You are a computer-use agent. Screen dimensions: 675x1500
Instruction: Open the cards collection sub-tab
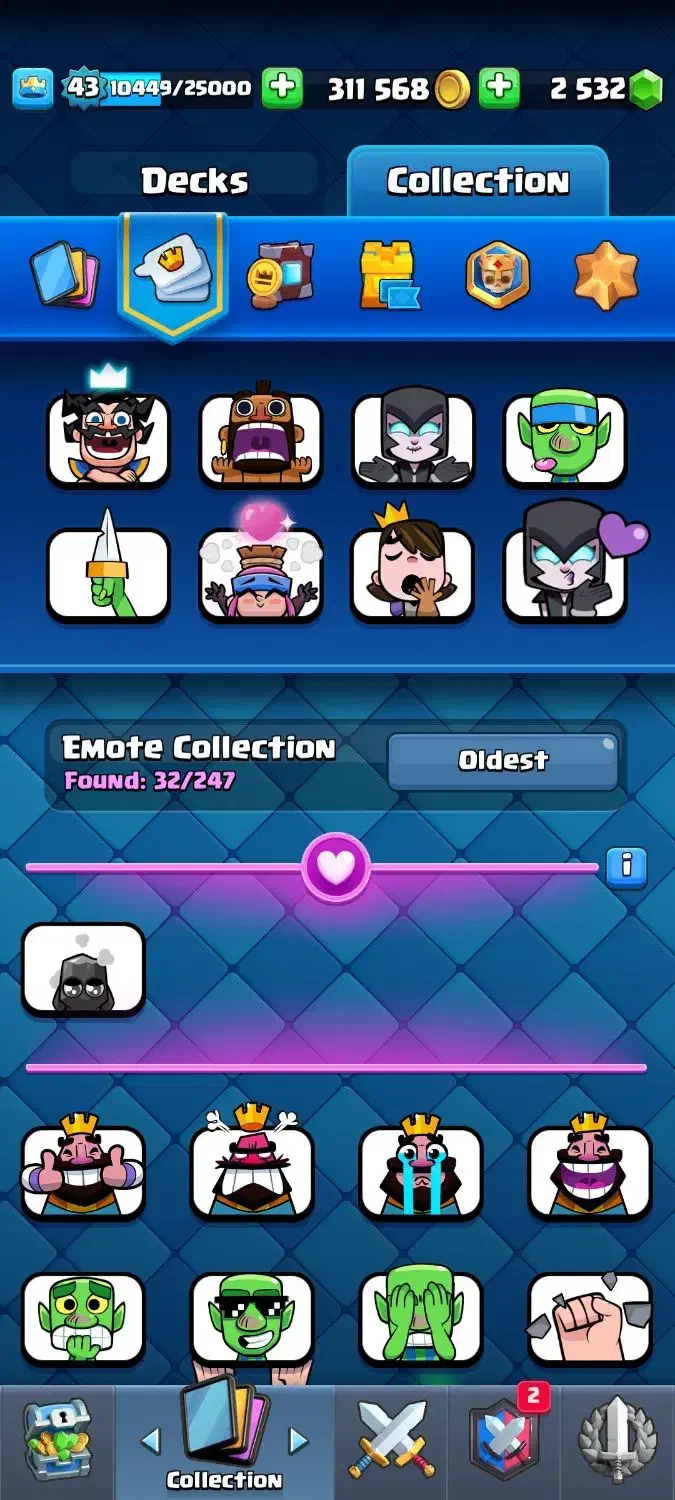(x=63, y=273)
